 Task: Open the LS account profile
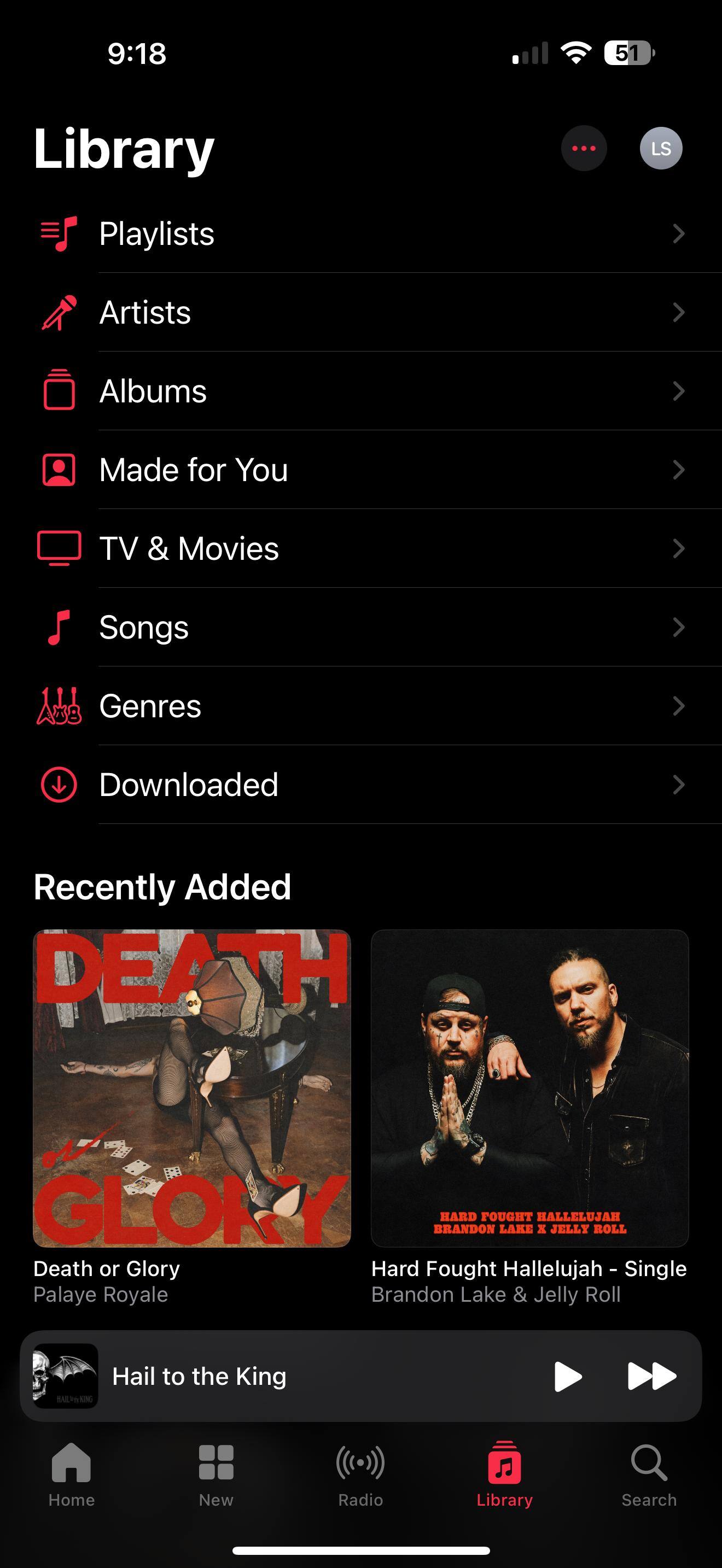coord(661,149)
